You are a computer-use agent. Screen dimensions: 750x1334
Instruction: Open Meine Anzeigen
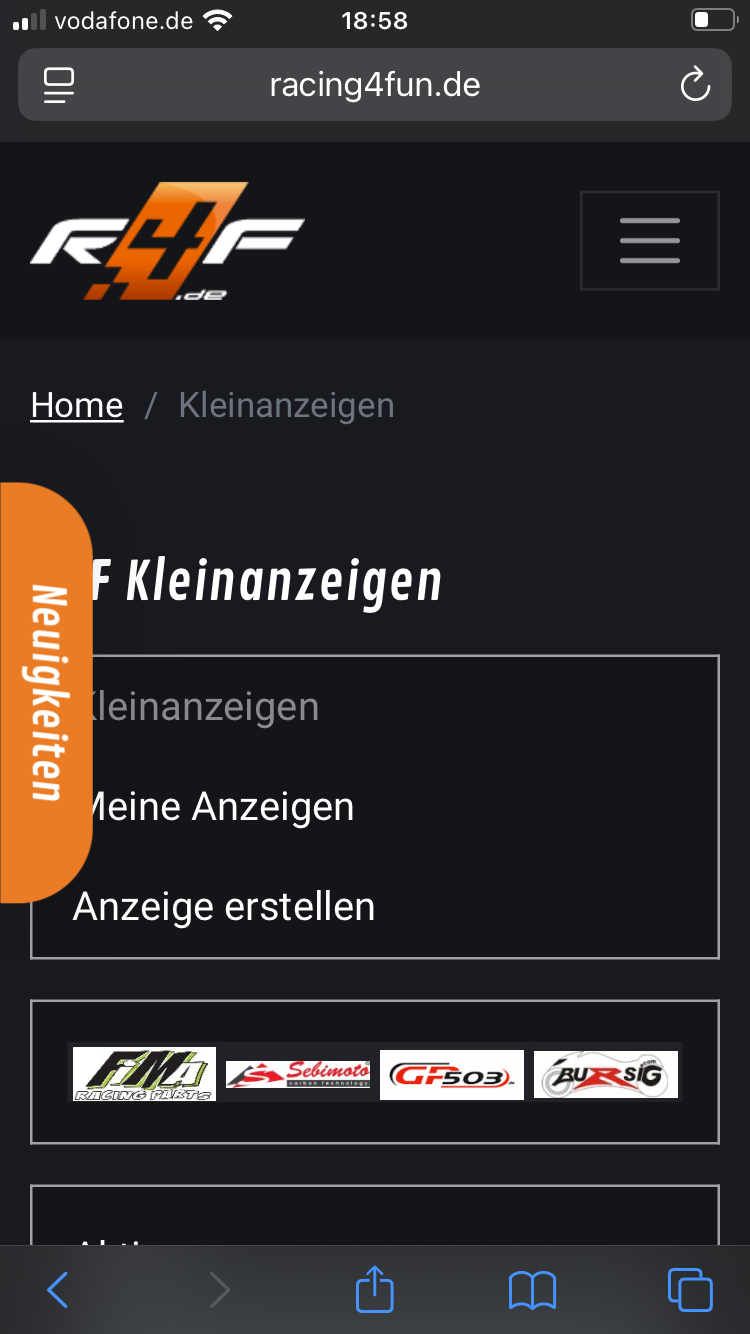218,806
